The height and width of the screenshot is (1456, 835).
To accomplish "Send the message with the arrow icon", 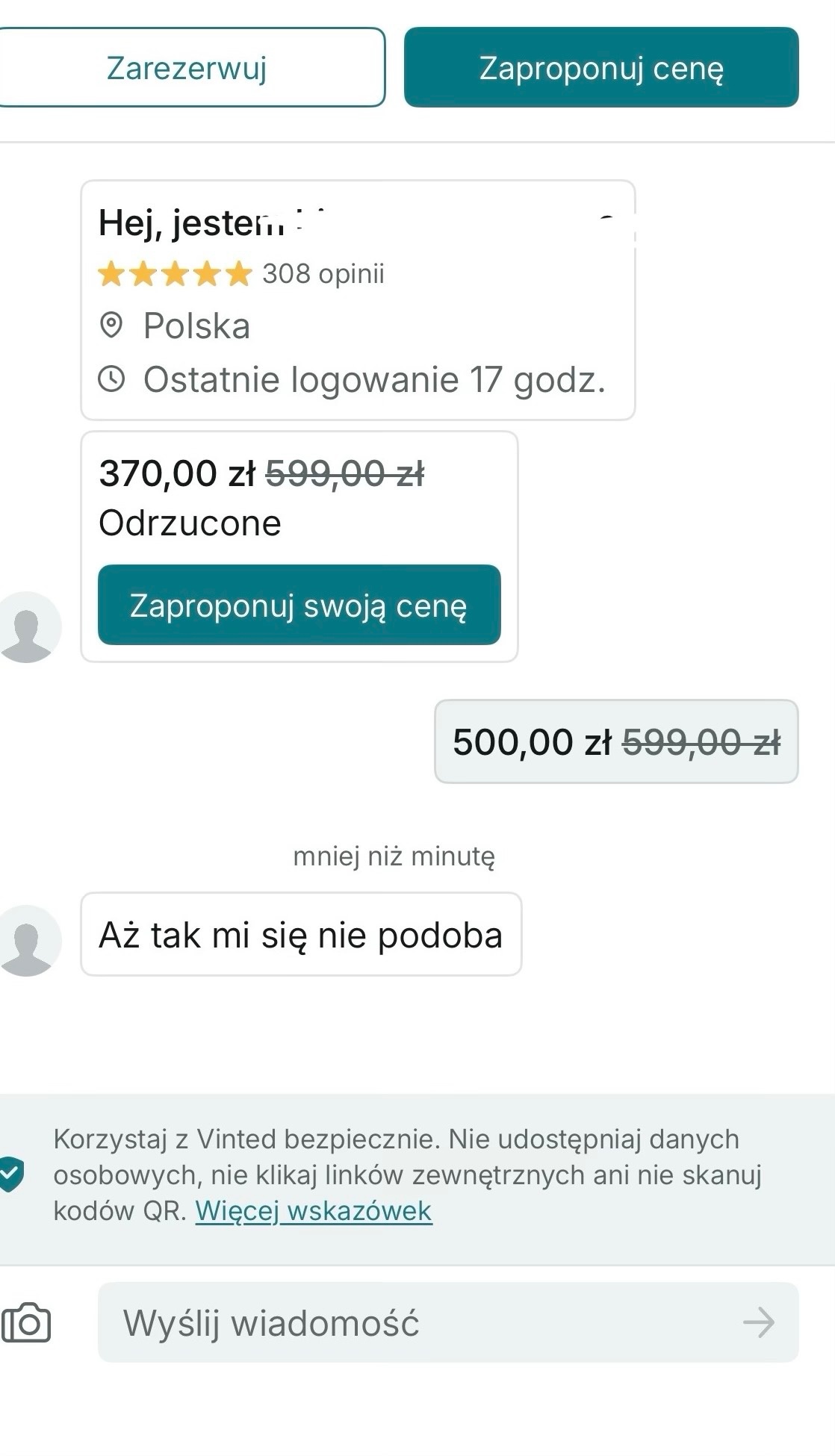I will tap(759, 1322).
